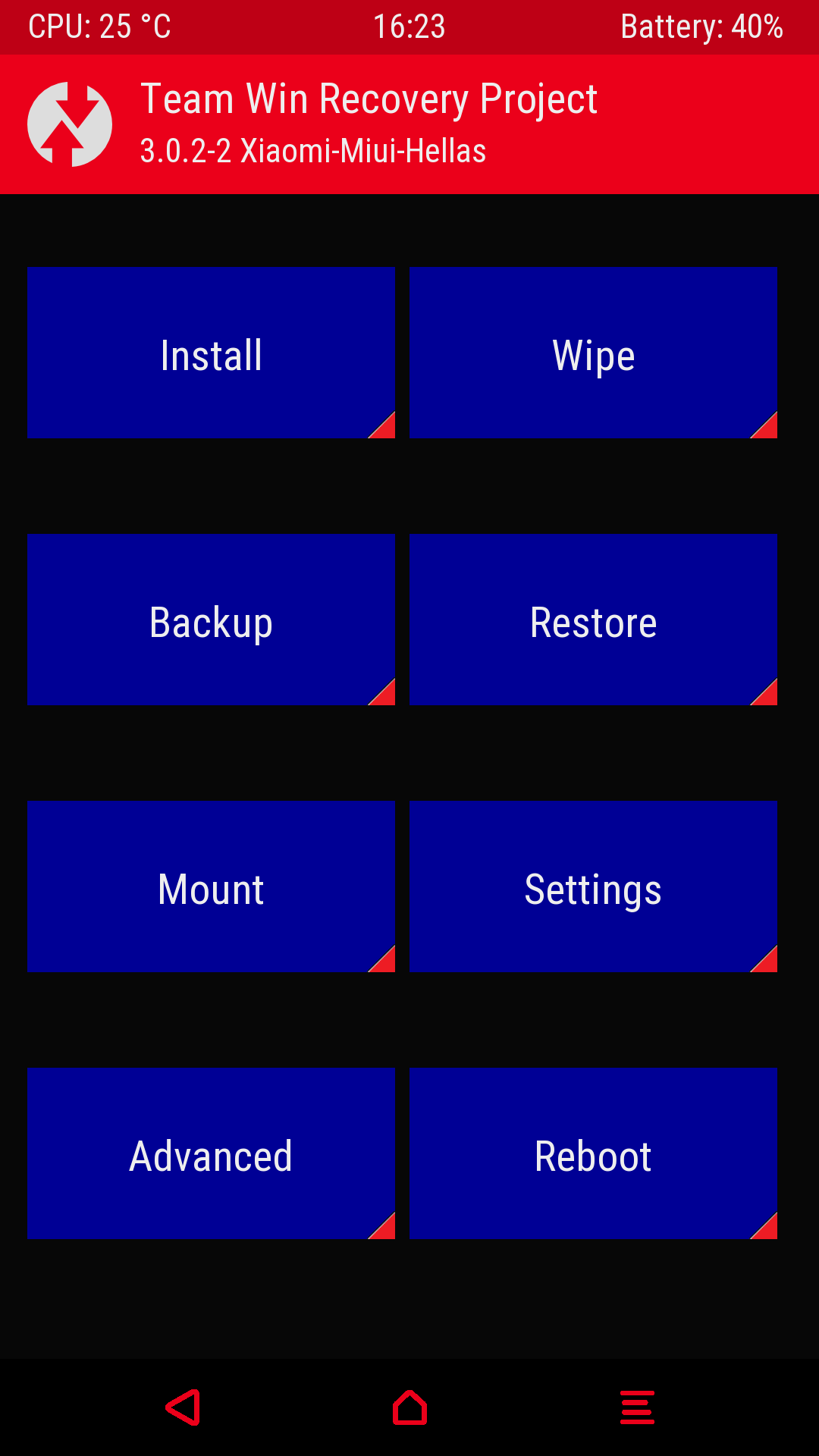Go to the Mount partitions menu

(x=211, y=886)
